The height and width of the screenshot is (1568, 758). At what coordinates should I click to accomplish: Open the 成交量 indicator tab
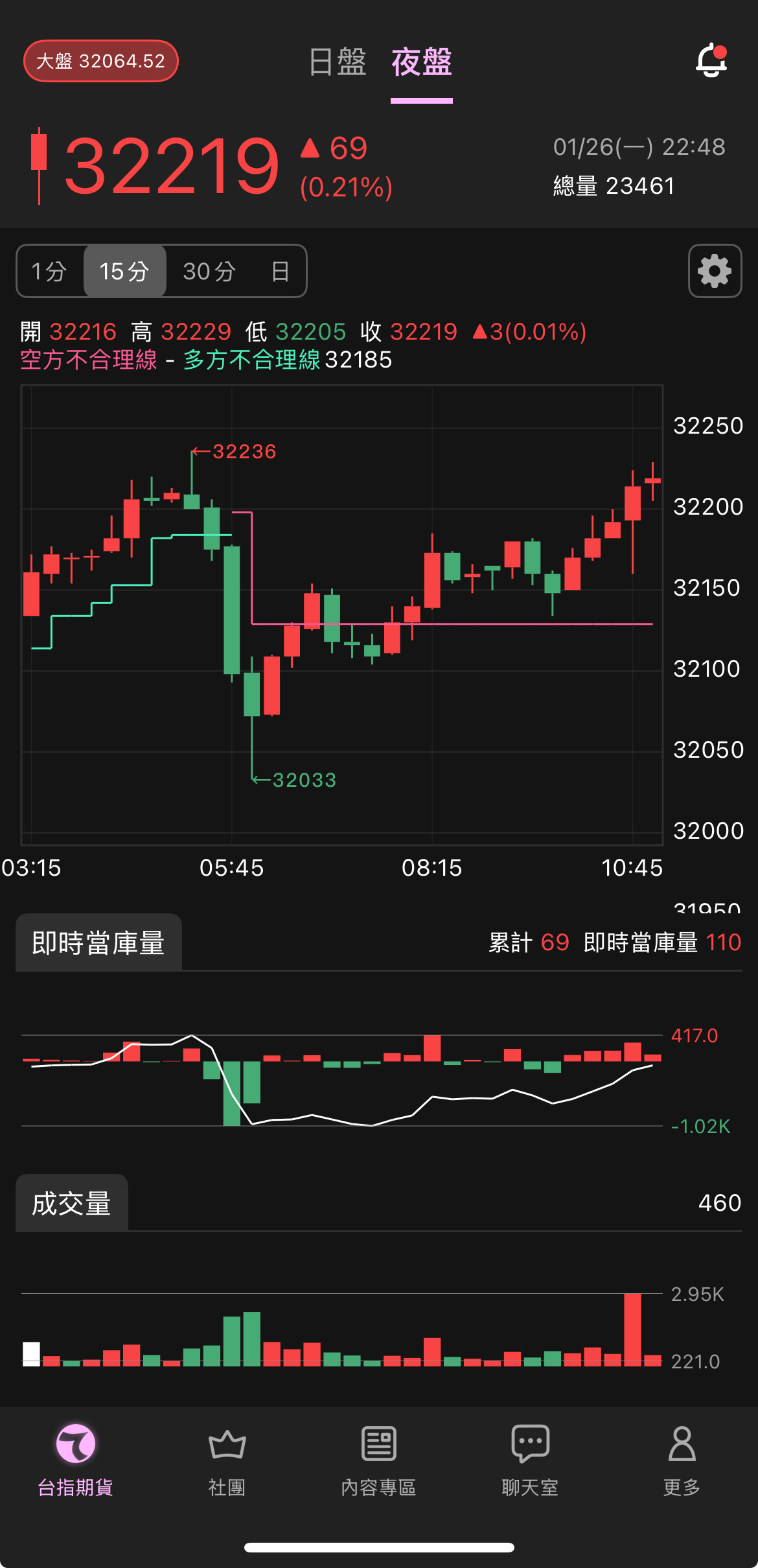[x=72, y=1203]
